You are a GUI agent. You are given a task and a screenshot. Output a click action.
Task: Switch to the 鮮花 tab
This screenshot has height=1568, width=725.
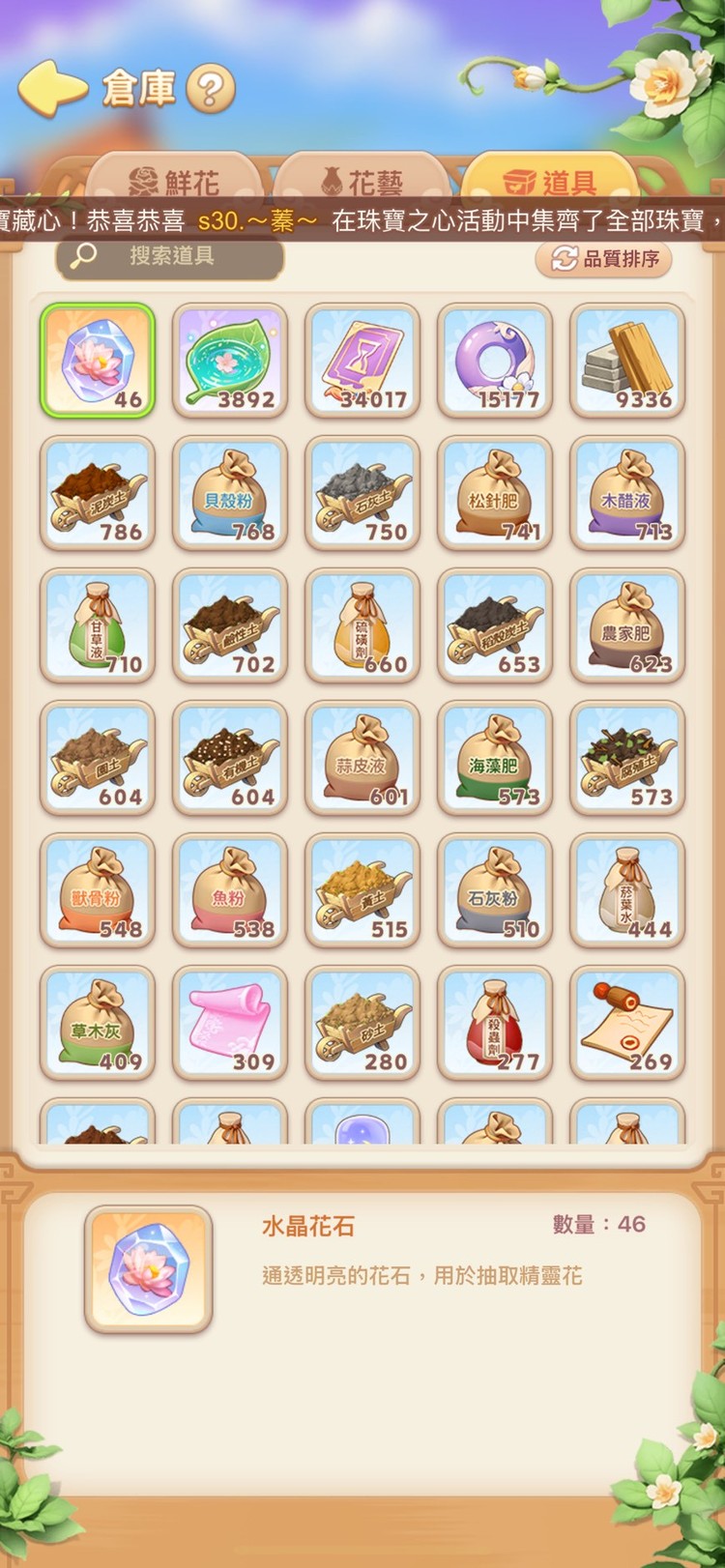175,182
